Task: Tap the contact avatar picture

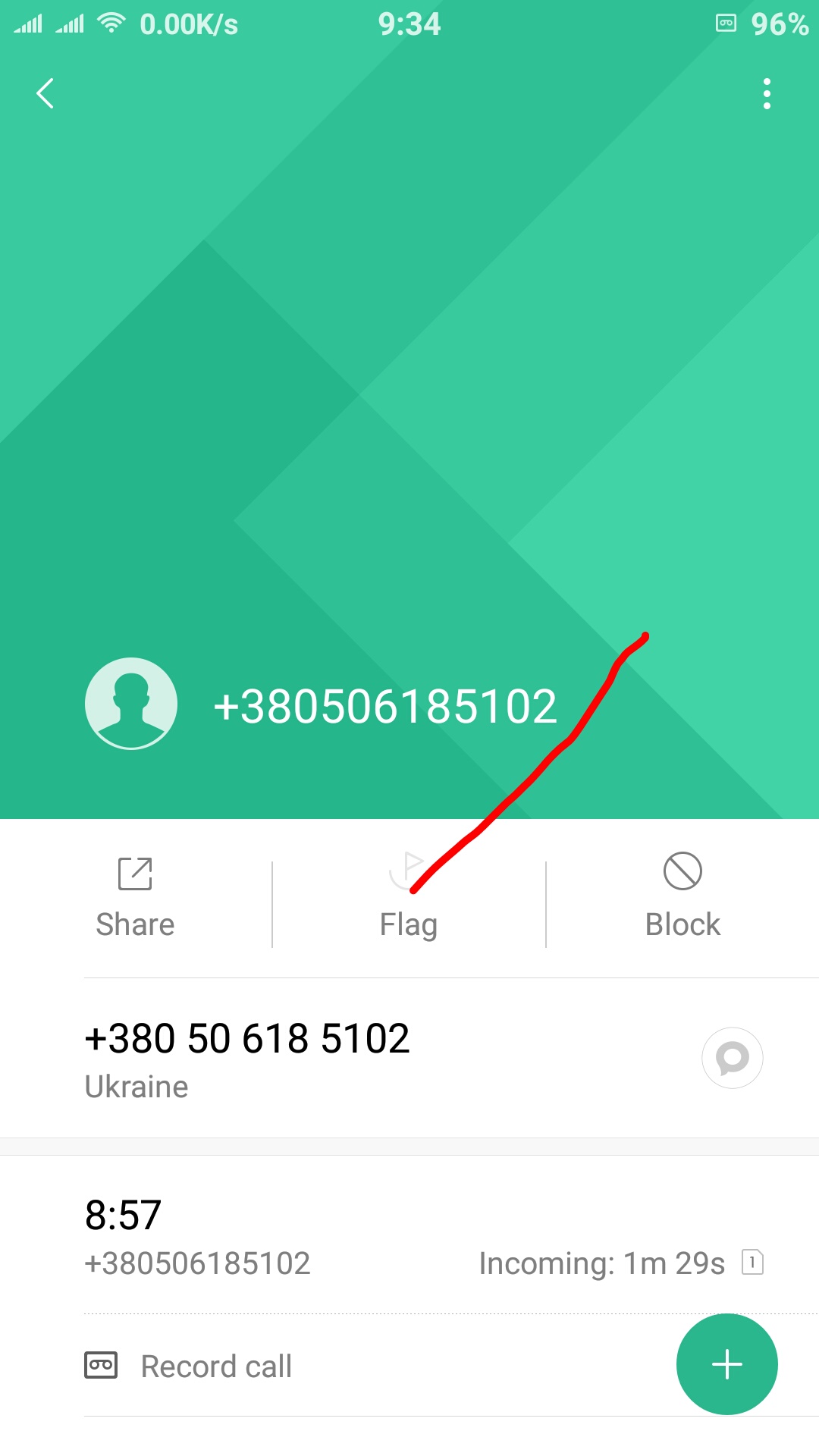Action: [x=131, y=703]
